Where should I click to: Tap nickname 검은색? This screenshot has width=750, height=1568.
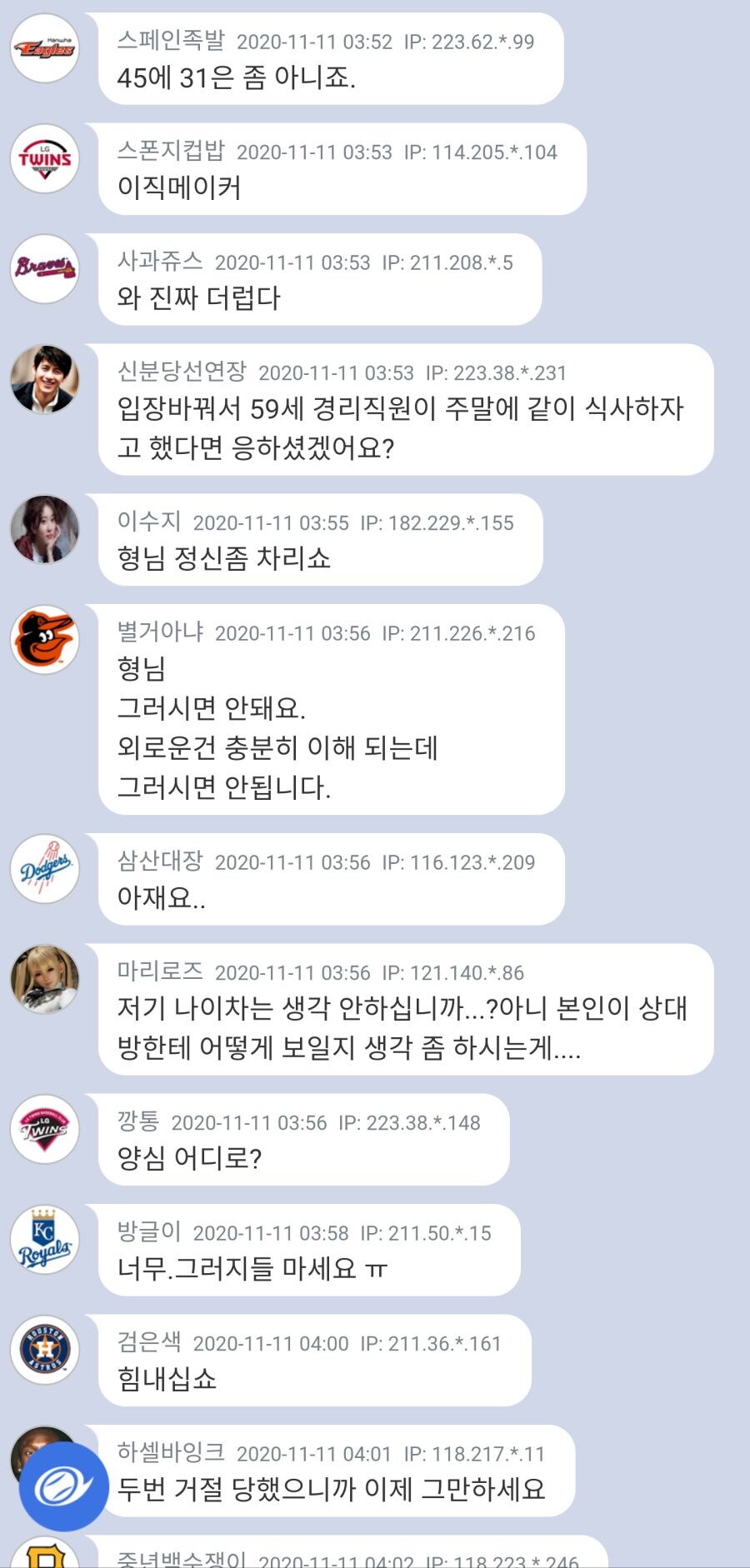(149, 1342)
